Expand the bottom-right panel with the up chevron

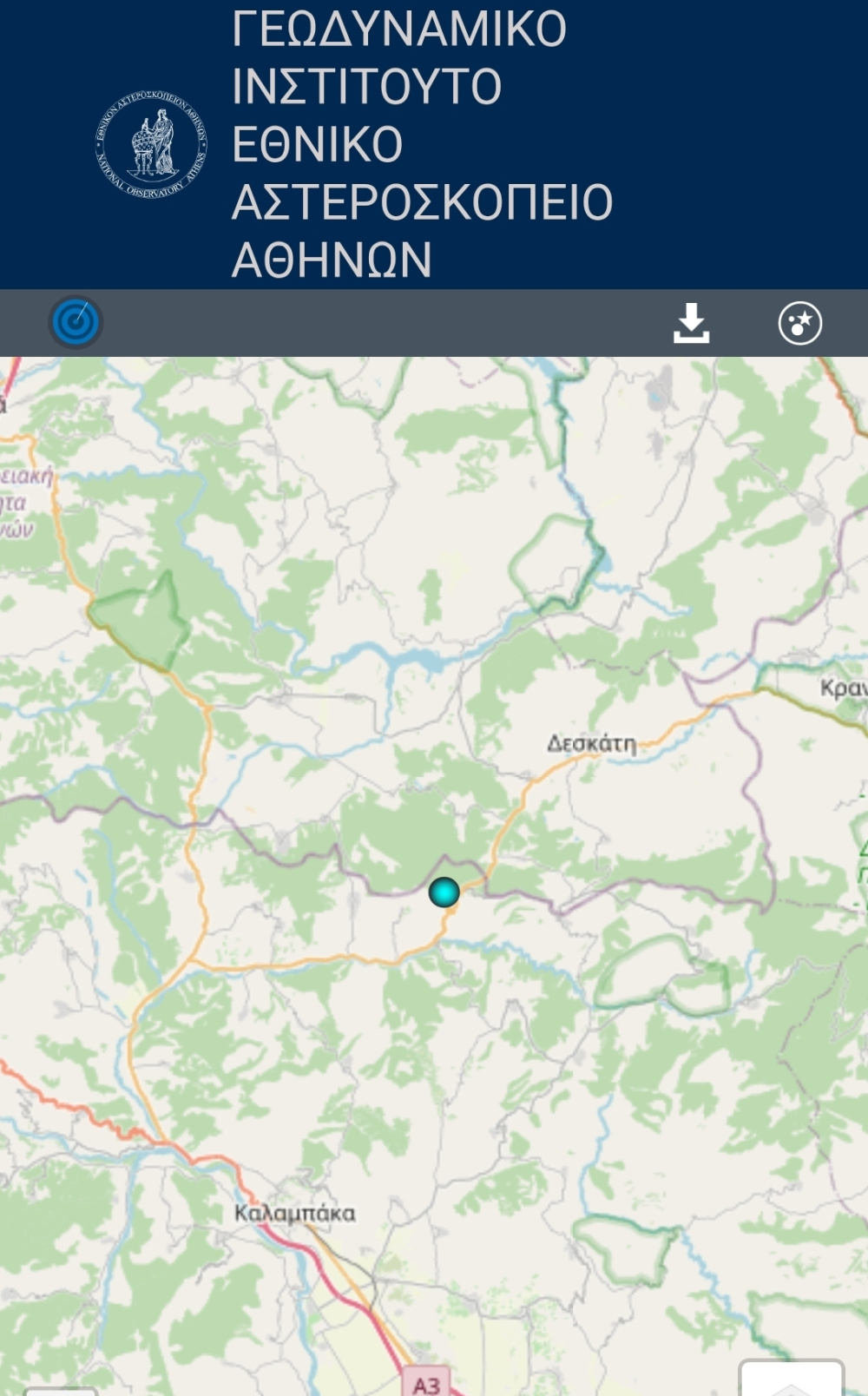click(x=791, y=1382)
